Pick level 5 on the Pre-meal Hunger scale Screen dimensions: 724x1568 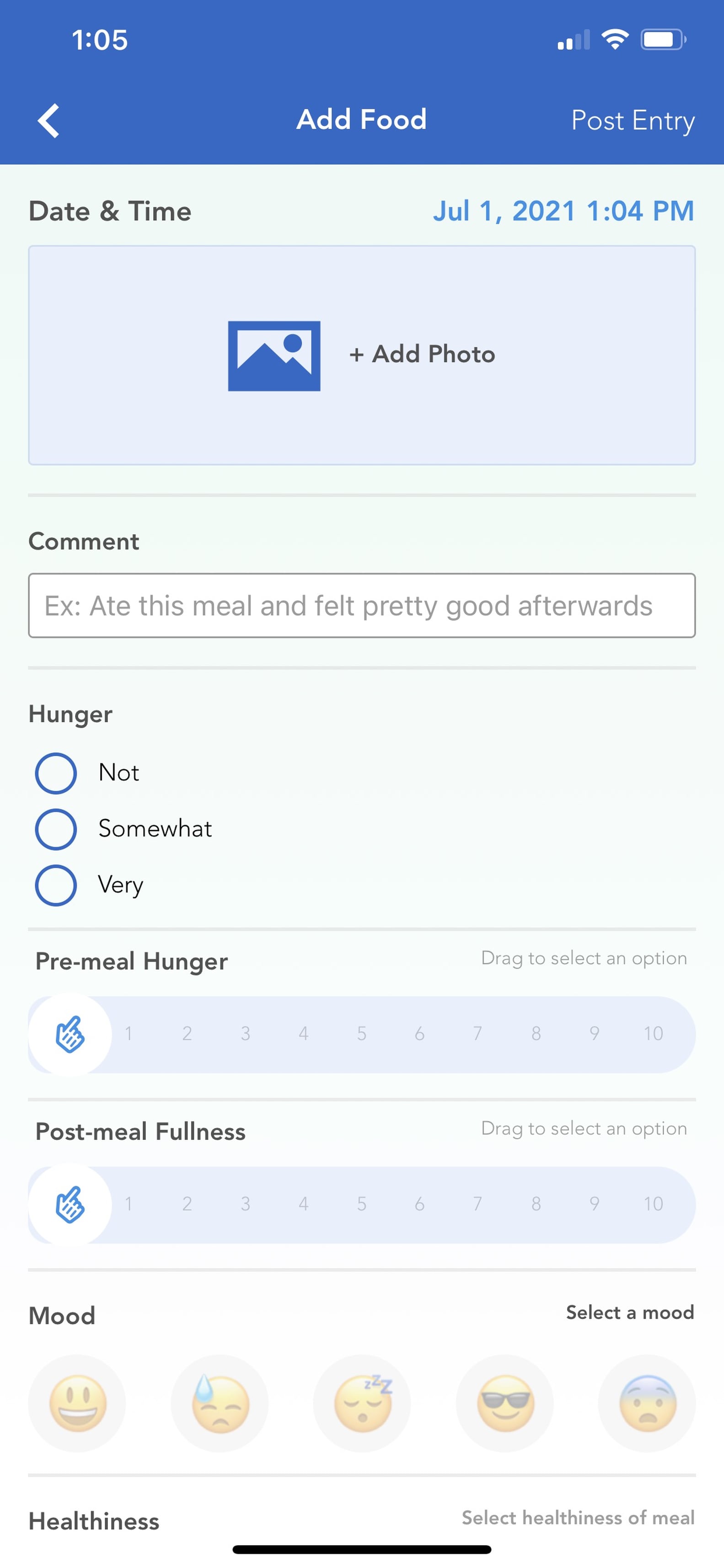(x=361, y=1034)
